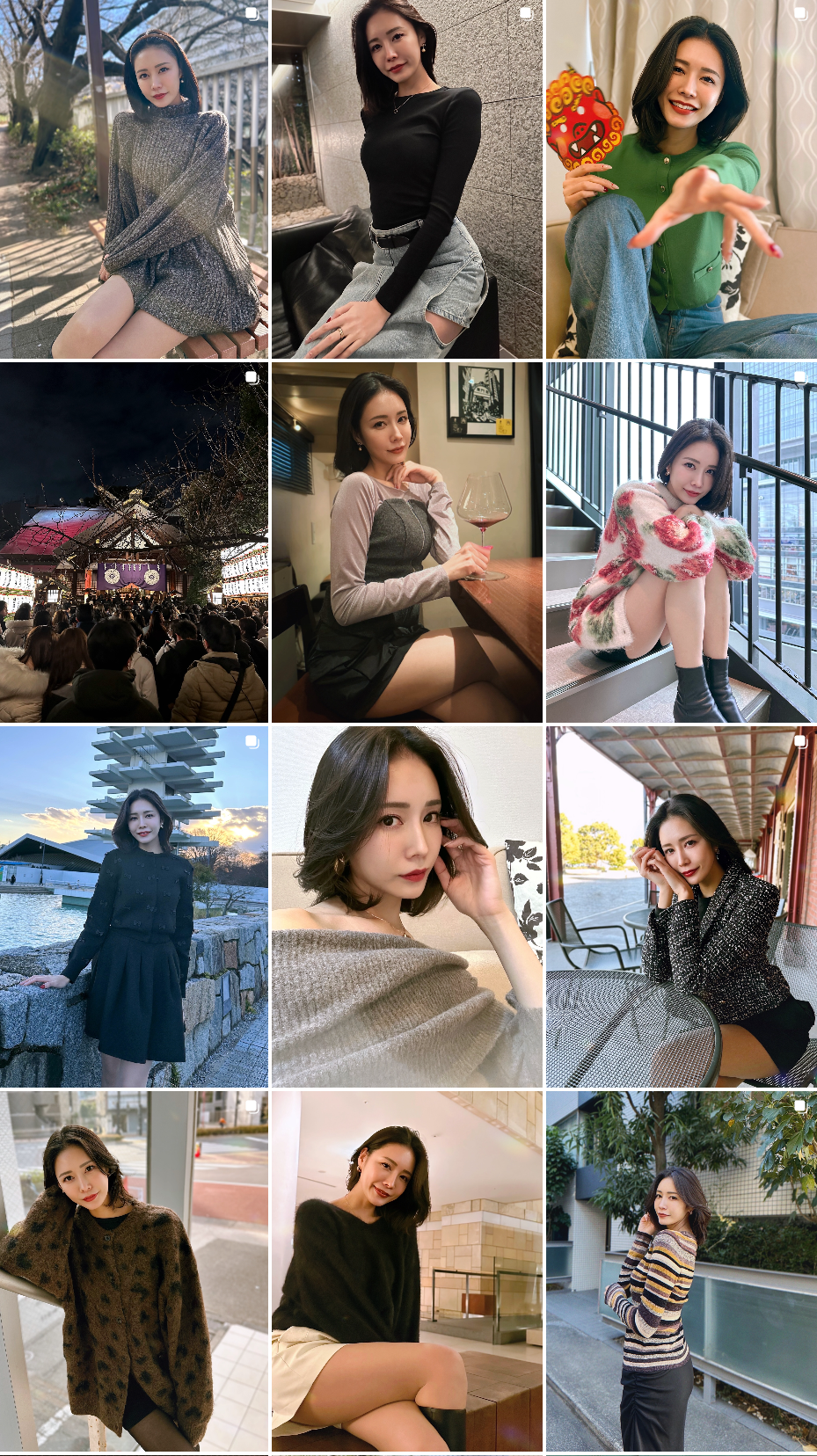
Task: Open the floral sweater staircase post
Action: click(x=681, y=542)
